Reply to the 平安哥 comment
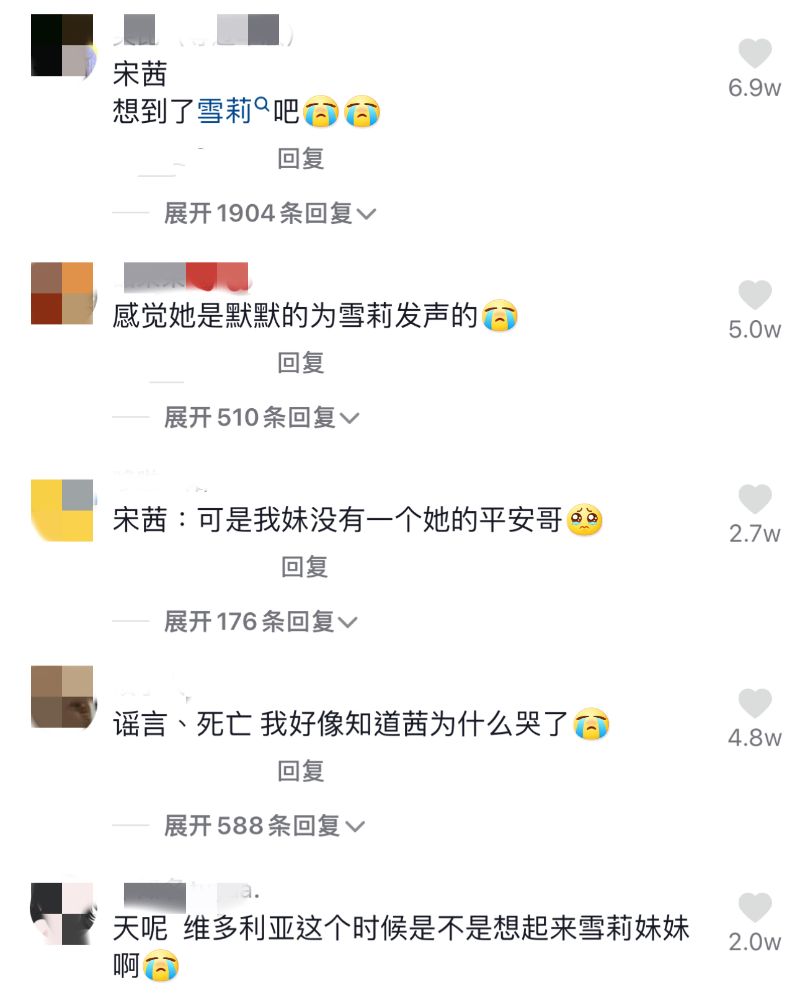This screenshot has width=800, height=995. [x=305, y=567]
